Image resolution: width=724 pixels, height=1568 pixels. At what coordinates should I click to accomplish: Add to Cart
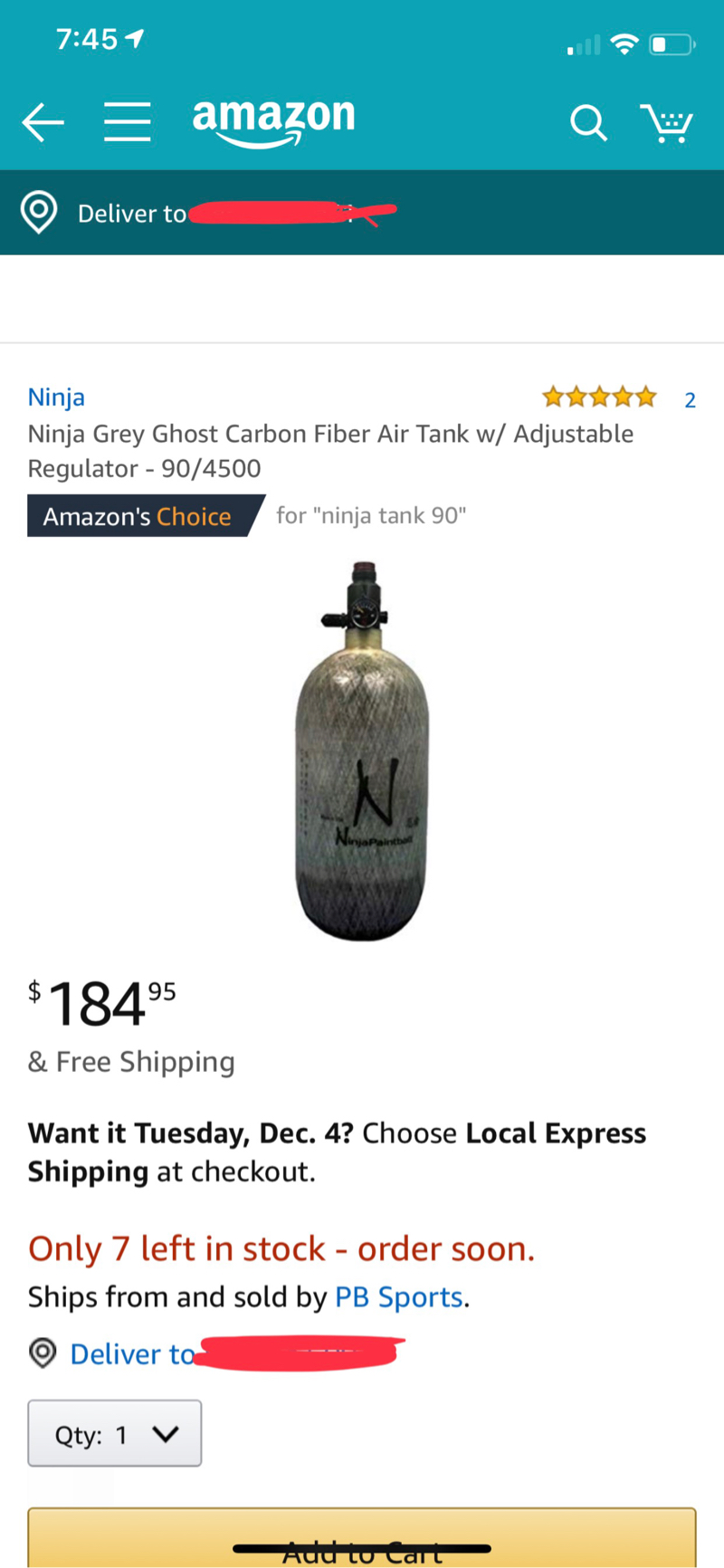tap(362, 1537)
